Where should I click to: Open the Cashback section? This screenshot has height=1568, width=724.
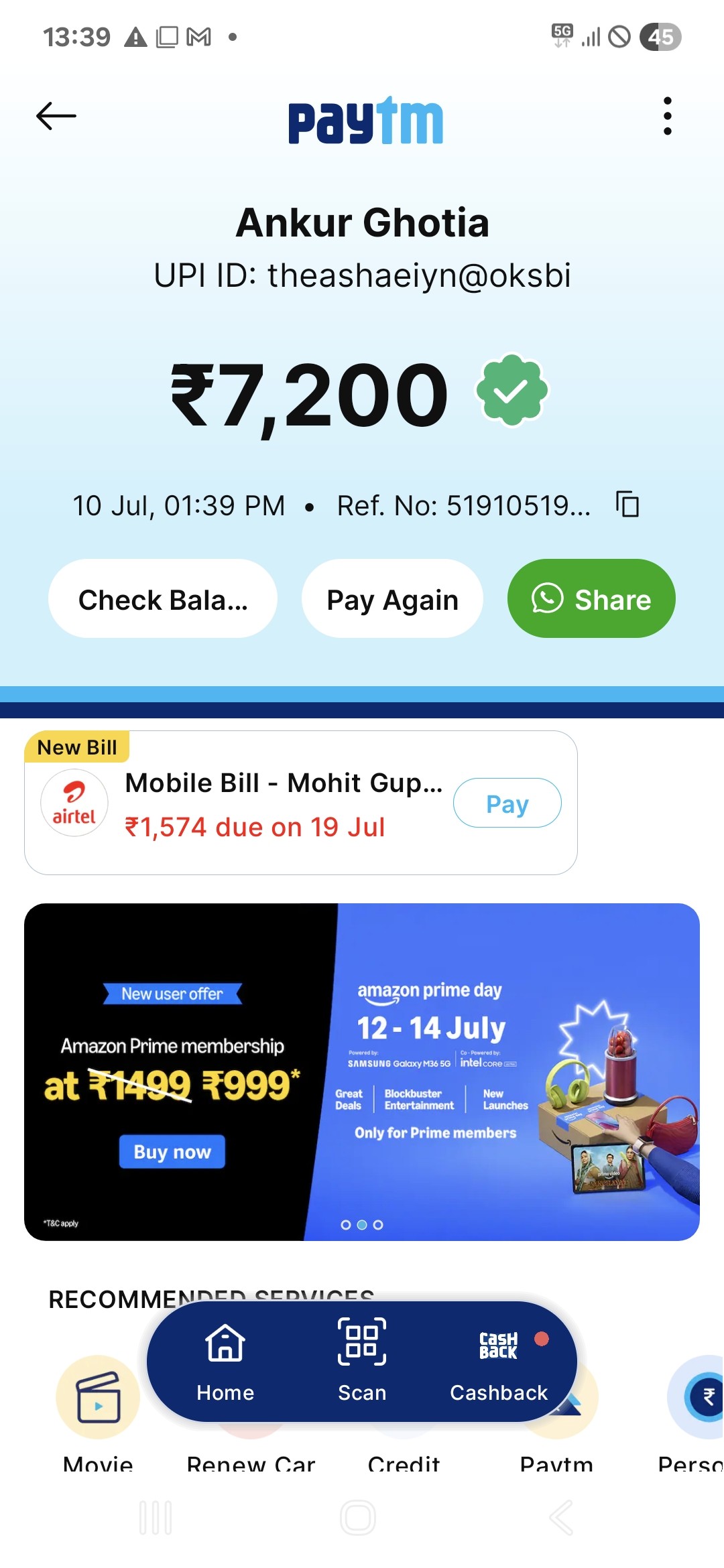(499, 1362)
